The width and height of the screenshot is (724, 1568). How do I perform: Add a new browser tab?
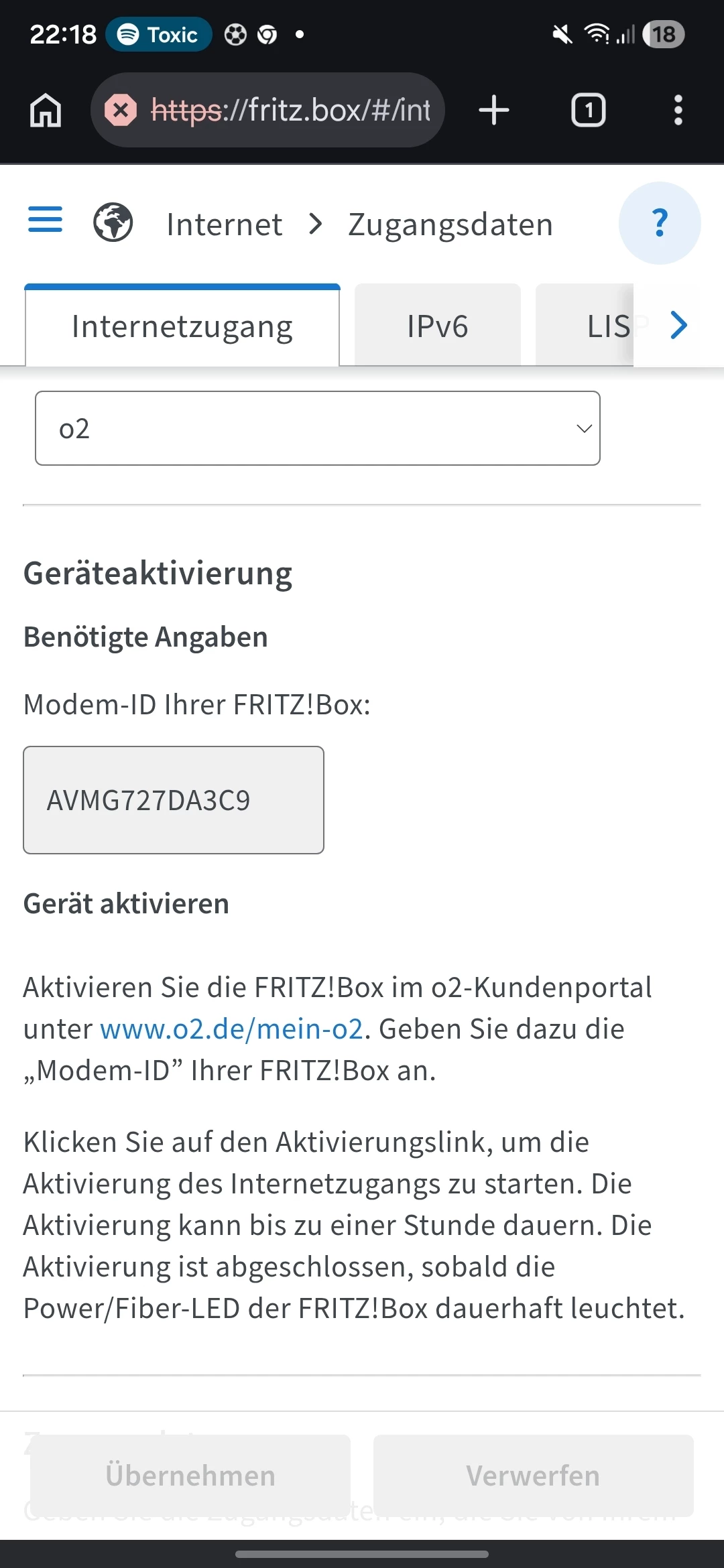point(494,110)
